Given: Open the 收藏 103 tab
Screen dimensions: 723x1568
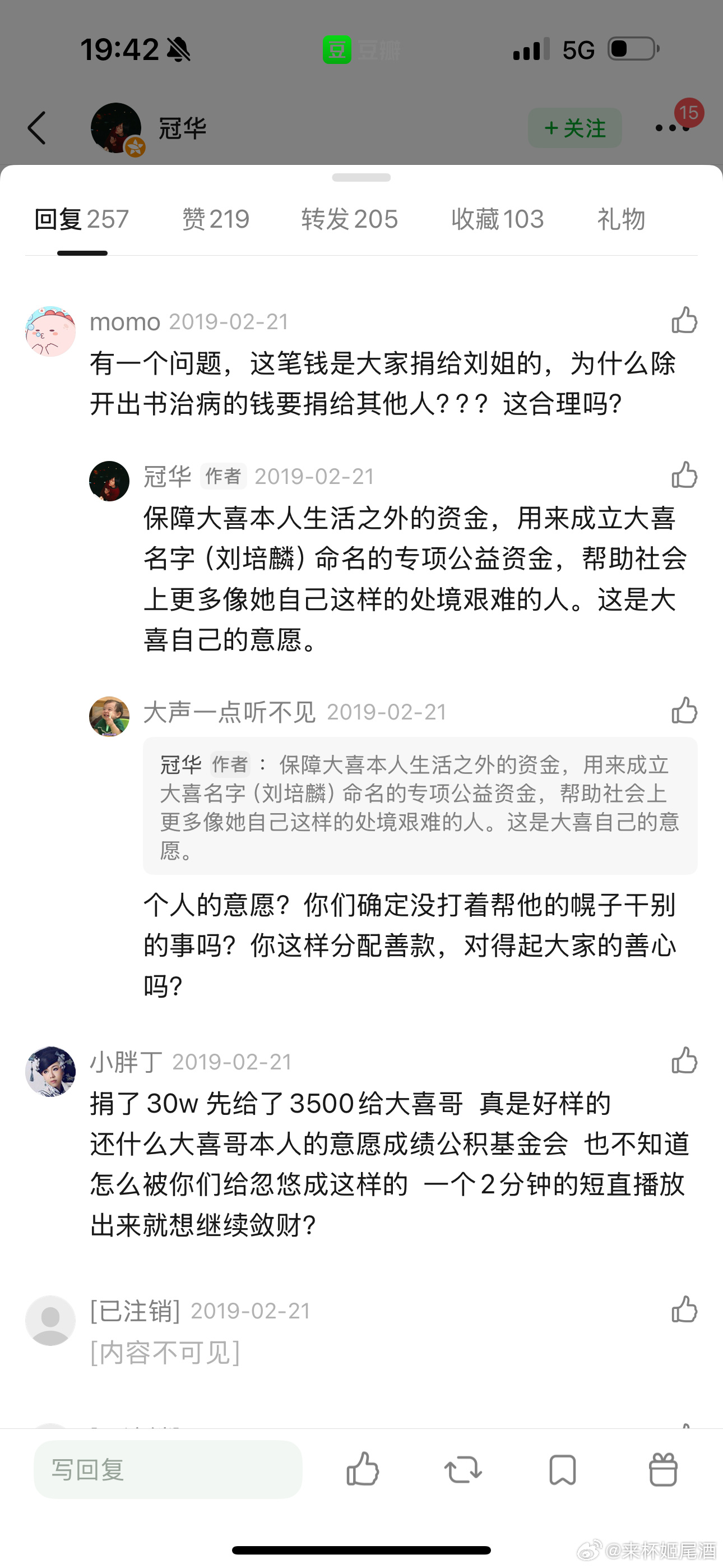Looking at the screenshot, I should (x=497, y=219).
